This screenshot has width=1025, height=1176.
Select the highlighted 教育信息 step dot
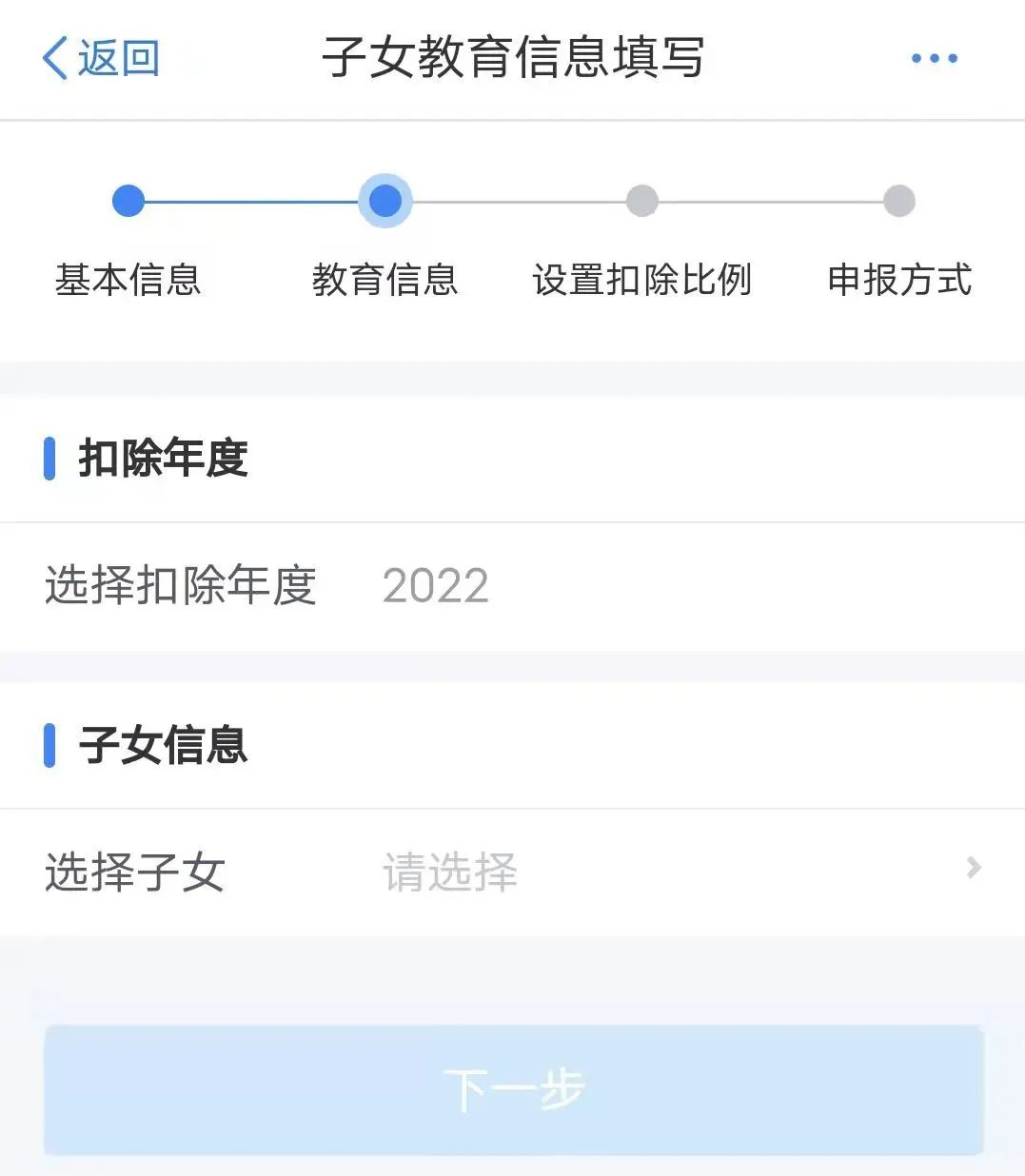tap(384, 201)
